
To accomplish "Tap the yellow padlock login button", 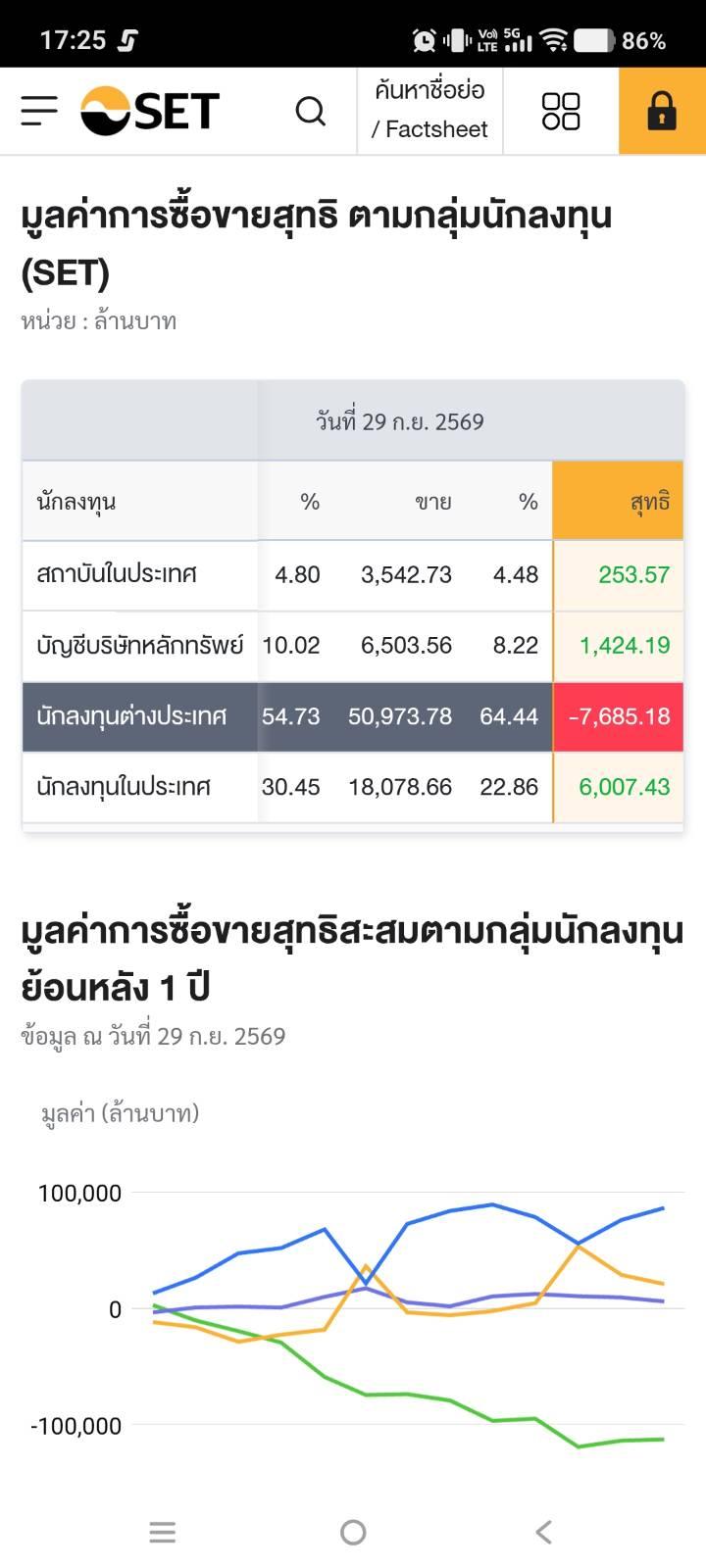I will tap(662, 111).
